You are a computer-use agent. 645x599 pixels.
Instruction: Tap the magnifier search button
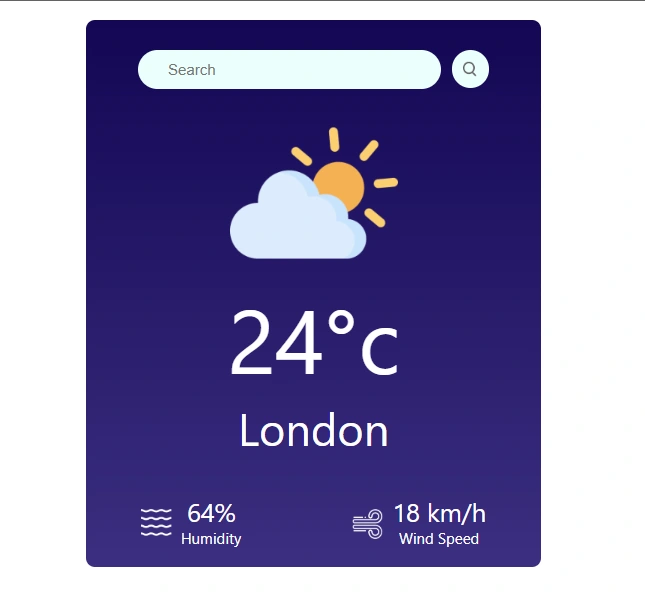coord(470,69)
